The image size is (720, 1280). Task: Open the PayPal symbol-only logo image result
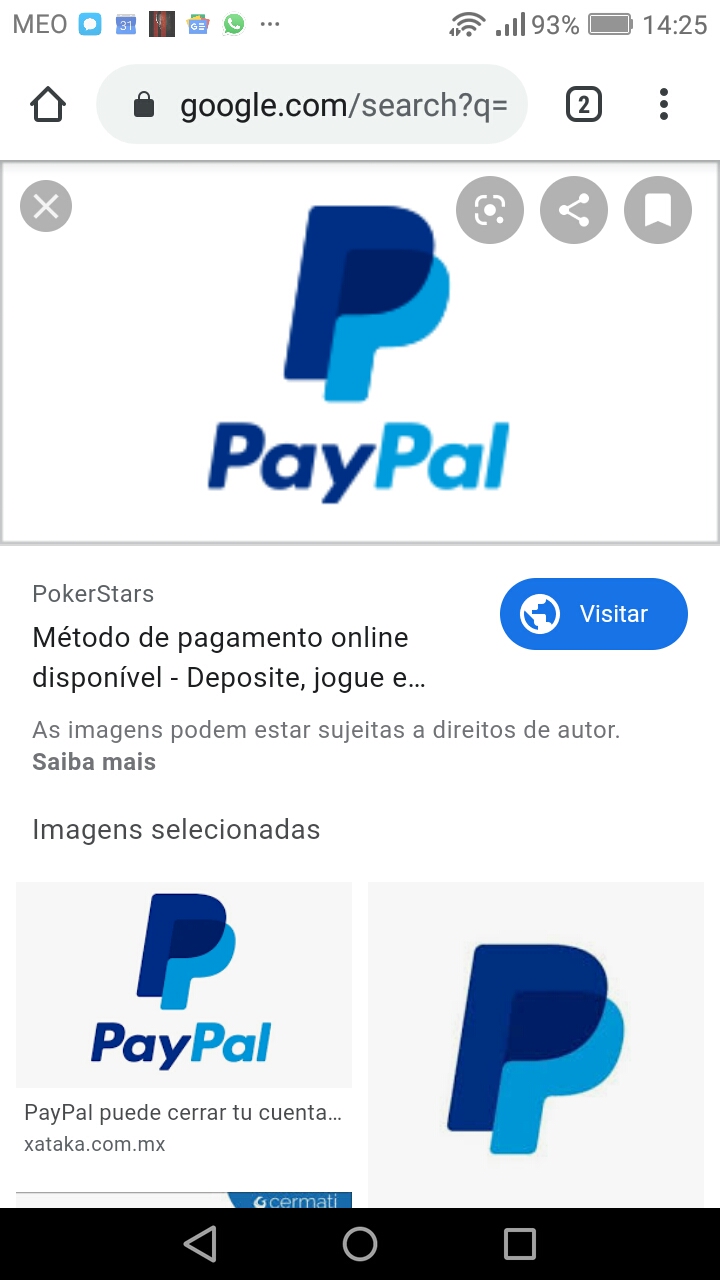tap(536, 1045)
